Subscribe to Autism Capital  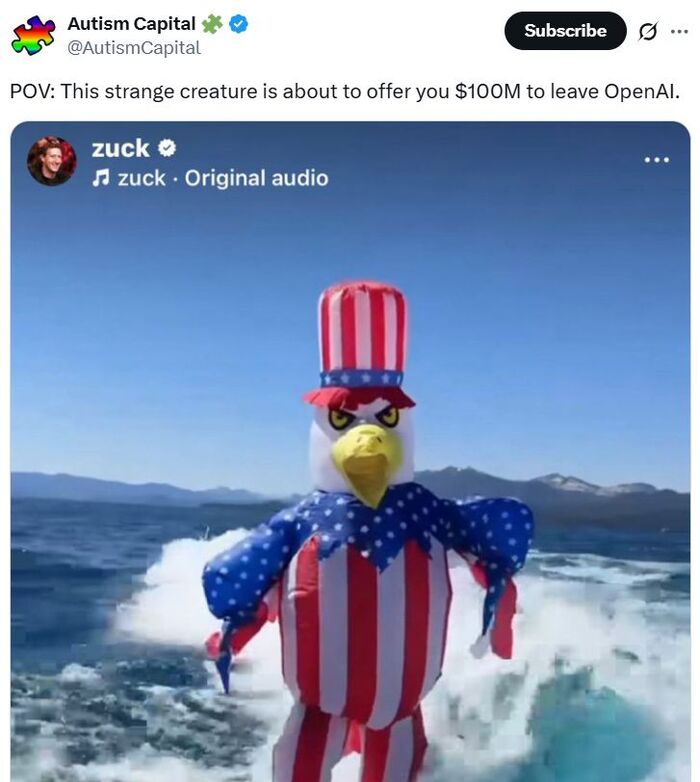pos(565,31)
